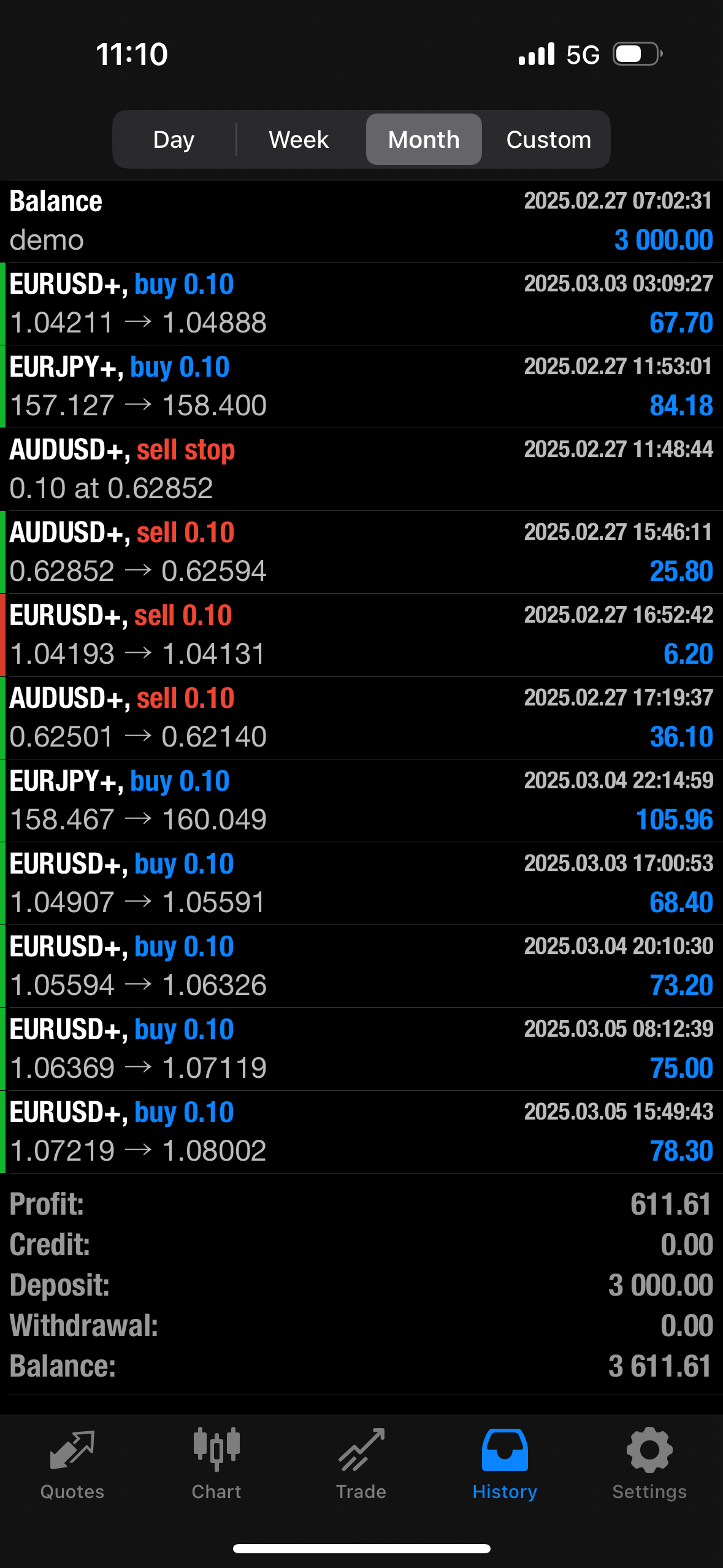Open the EURUSD+ buy trade with 73.20 profit

[361, 966]
